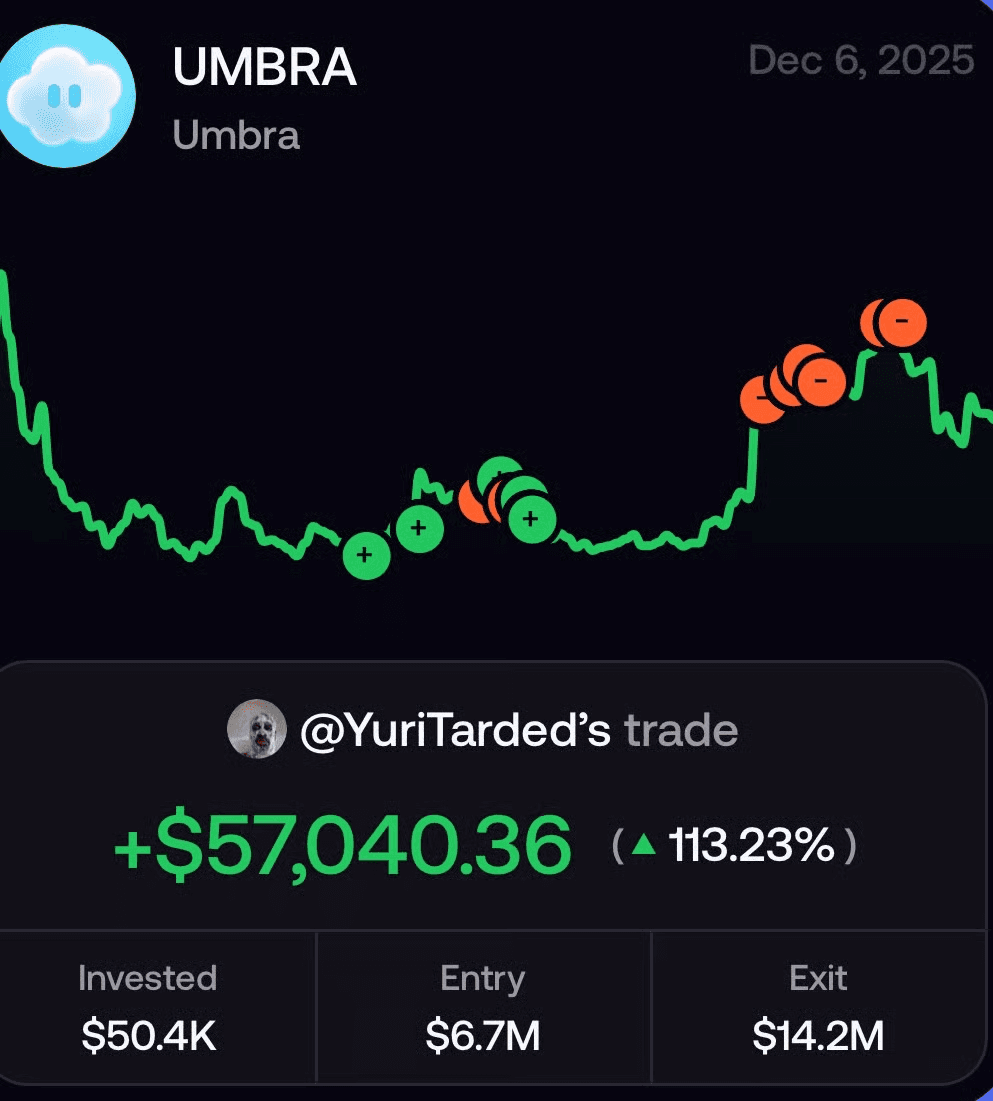
Task: Click the Exit $14.2M value
Action: point(818,1008)
